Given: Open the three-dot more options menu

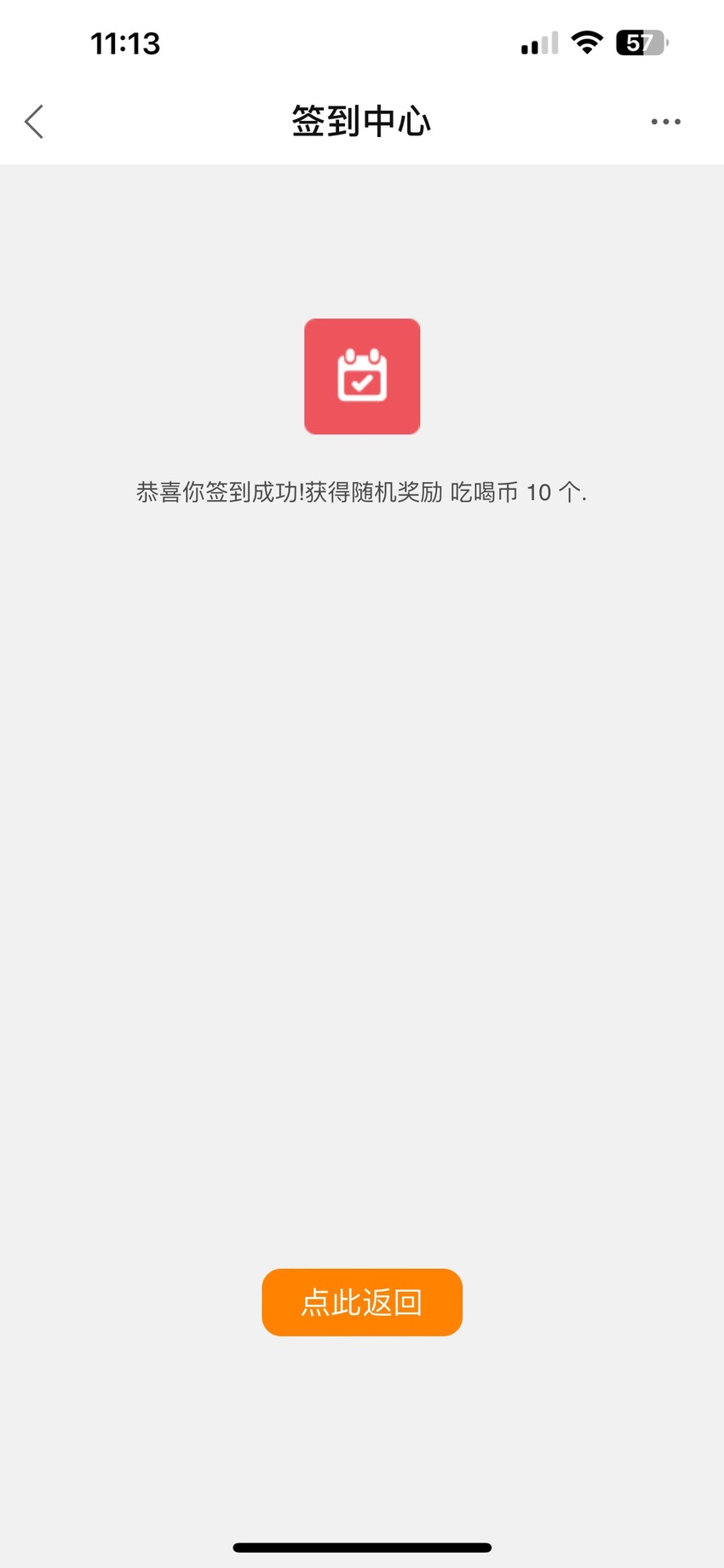Looking at the screenshot, I should point(665,122).
